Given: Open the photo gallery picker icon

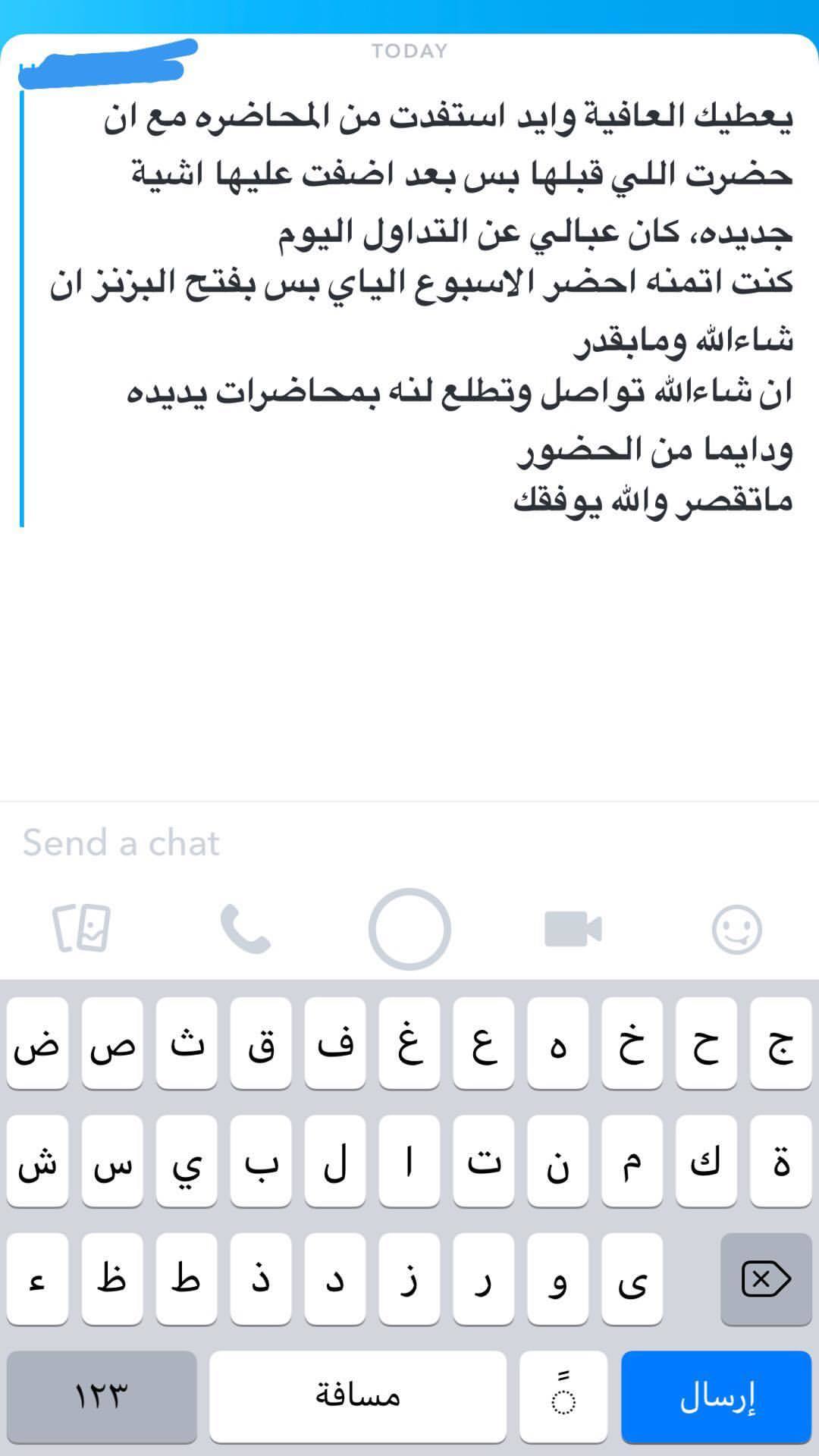Looking at the screenshot, I should pos(82,928).
